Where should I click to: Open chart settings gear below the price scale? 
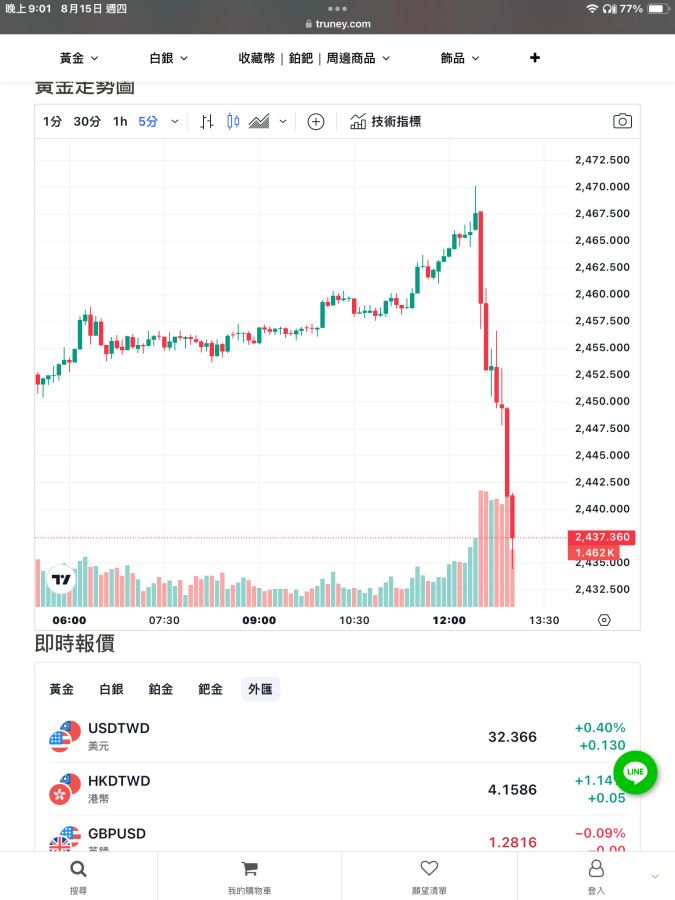pyautogui.click(x=603, y=620)
